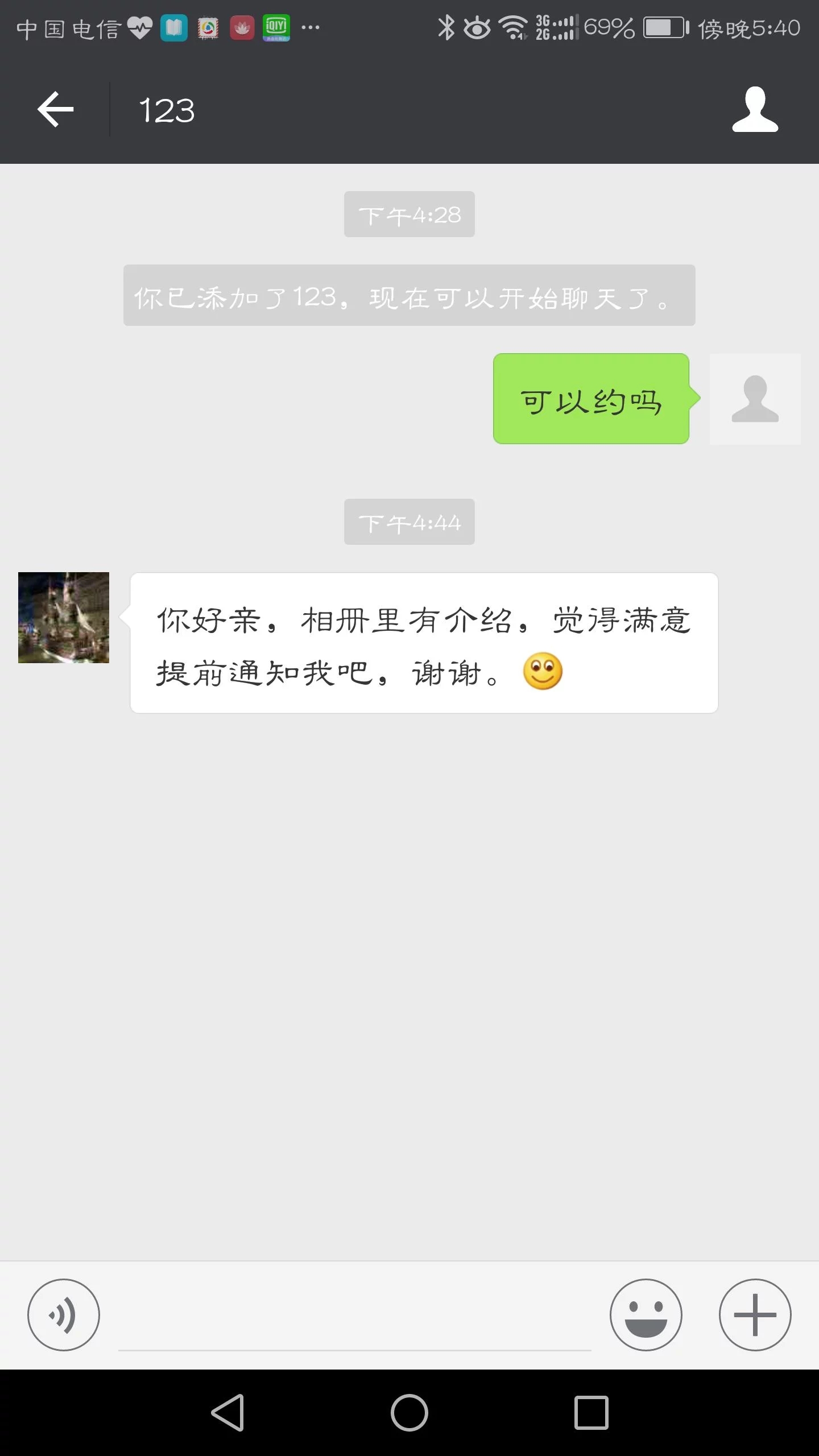Viewport: 819px width, 1456px height.
Task: Tap the chat title 123
Action: 167,110
